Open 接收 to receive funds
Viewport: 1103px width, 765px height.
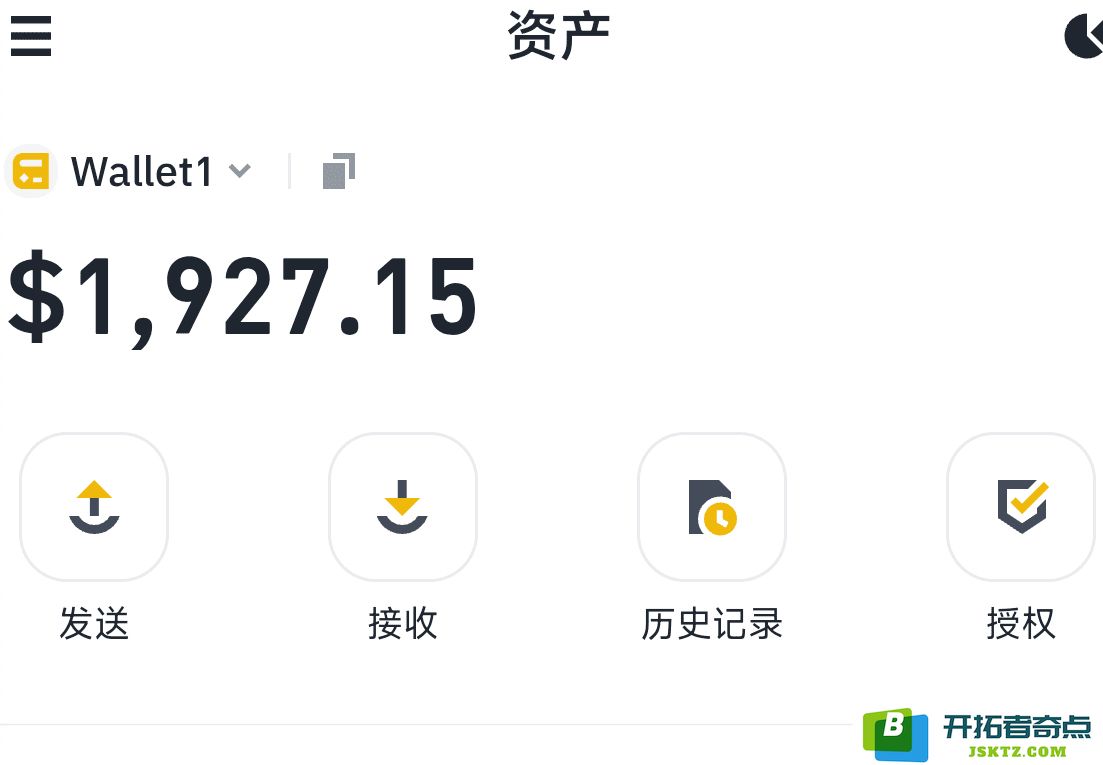coord(403,507)
